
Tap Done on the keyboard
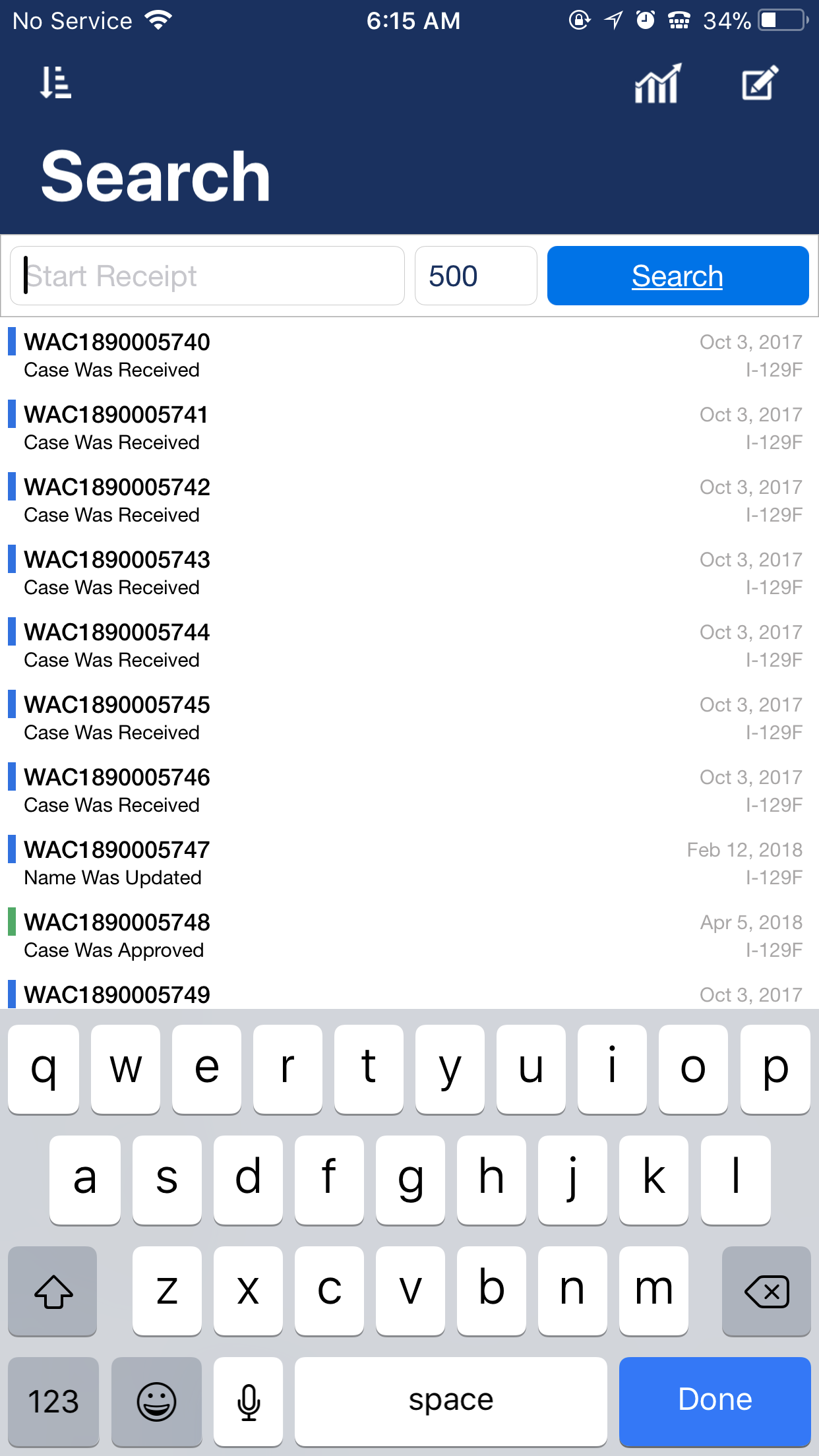[715, 1401]
